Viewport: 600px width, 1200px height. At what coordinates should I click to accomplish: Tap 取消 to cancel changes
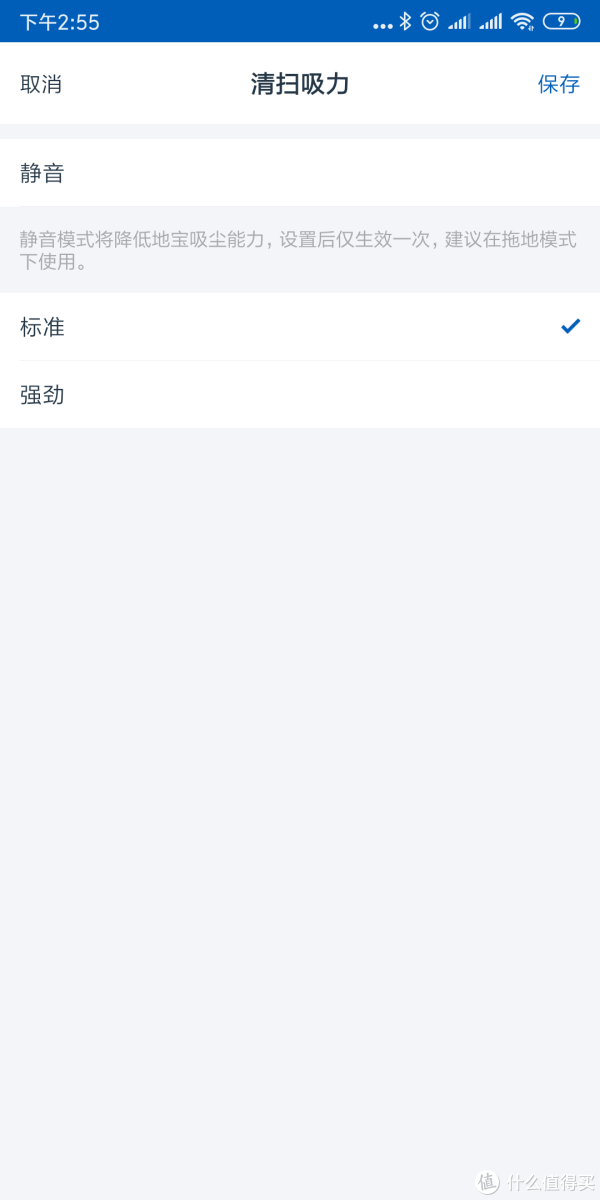point(41,84)
